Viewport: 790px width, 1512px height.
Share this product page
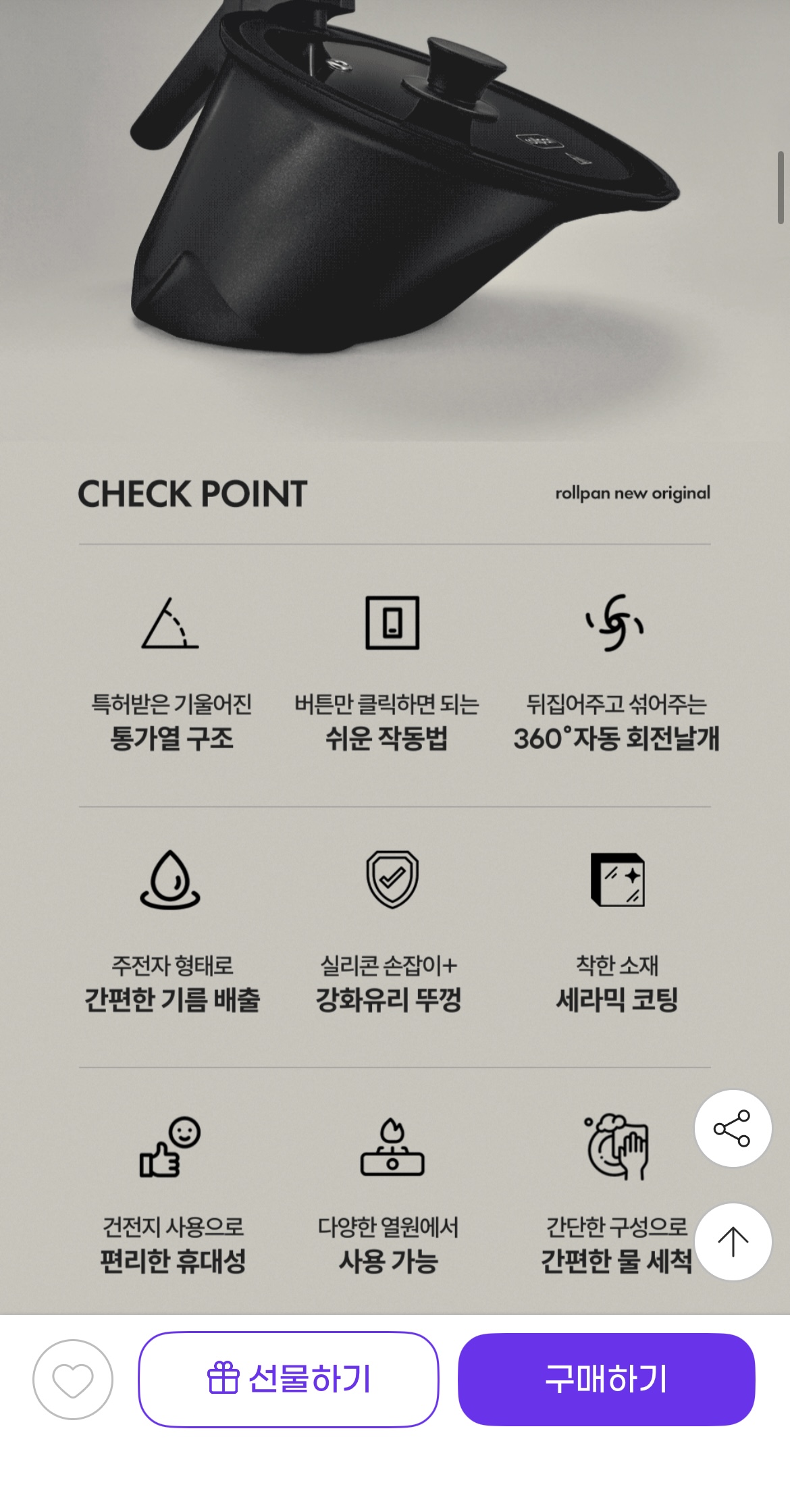coord(733,1128)
